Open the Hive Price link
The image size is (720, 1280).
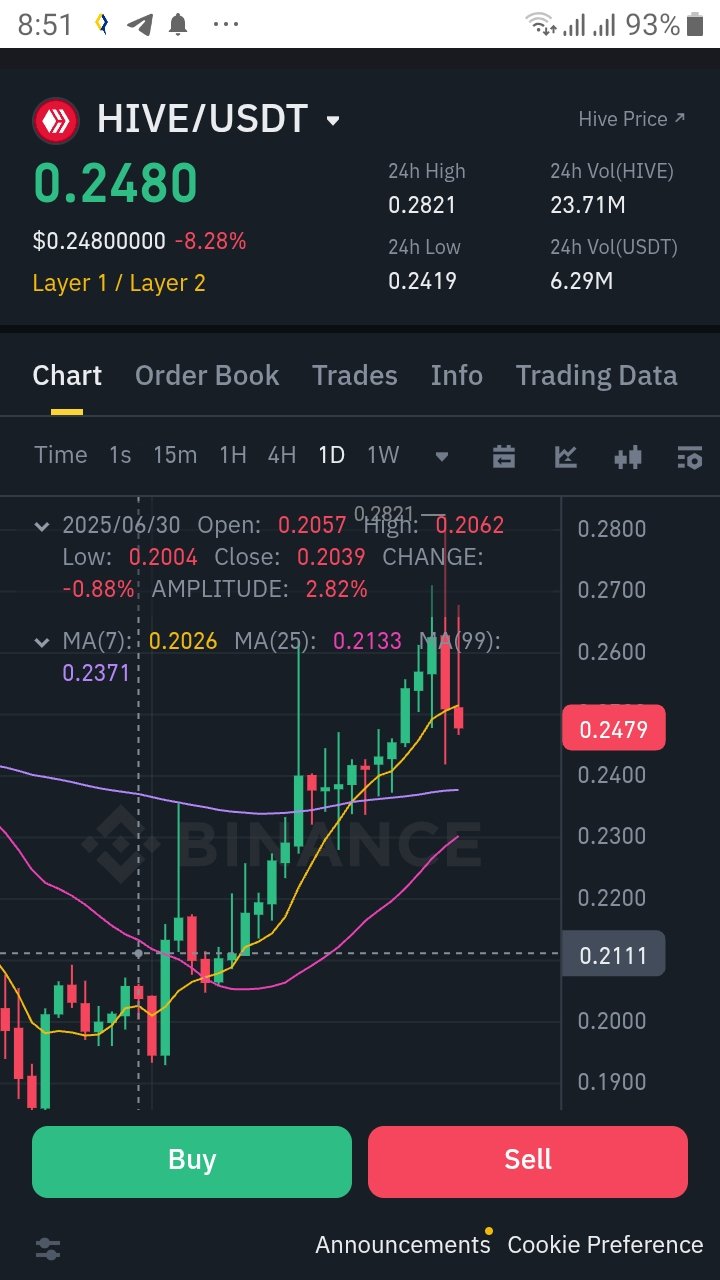click(632, 119)
